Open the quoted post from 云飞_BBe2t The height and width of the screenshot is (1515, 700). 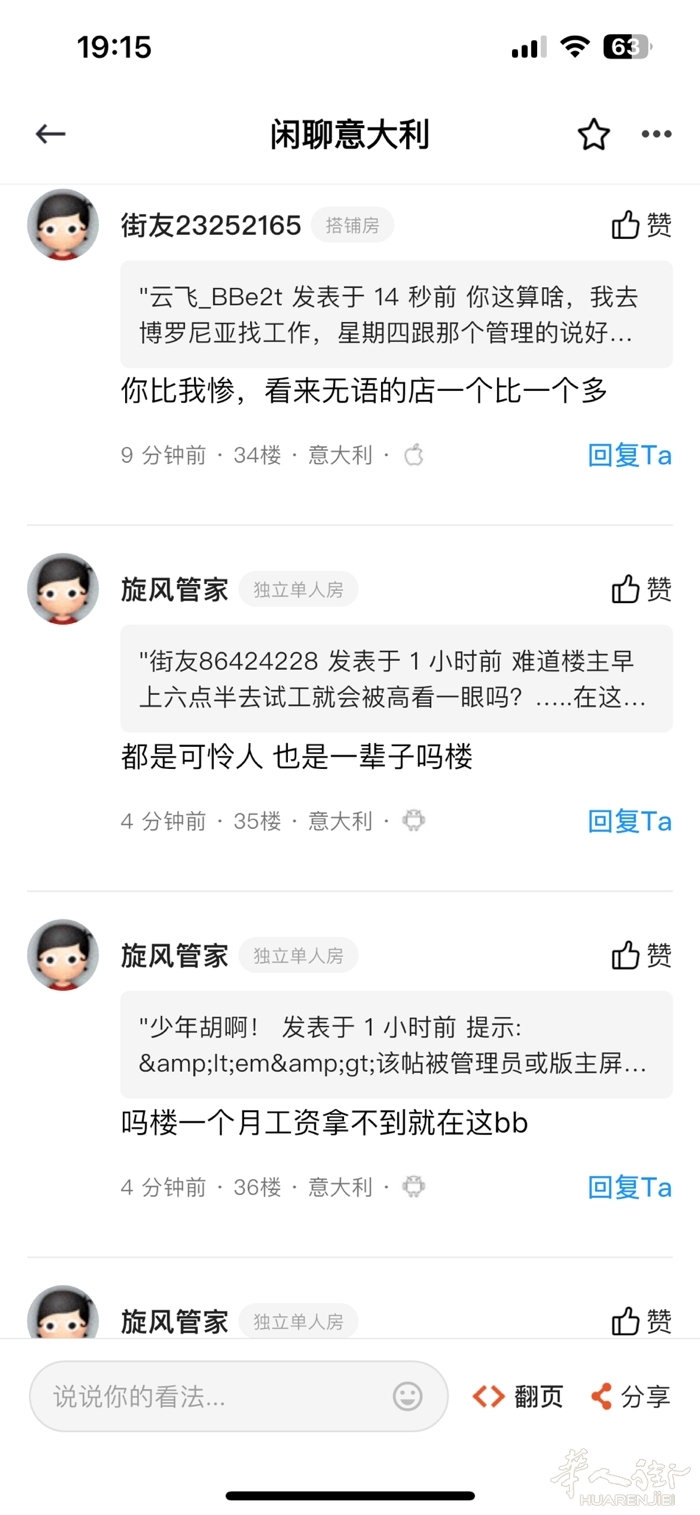pos(396,314)
